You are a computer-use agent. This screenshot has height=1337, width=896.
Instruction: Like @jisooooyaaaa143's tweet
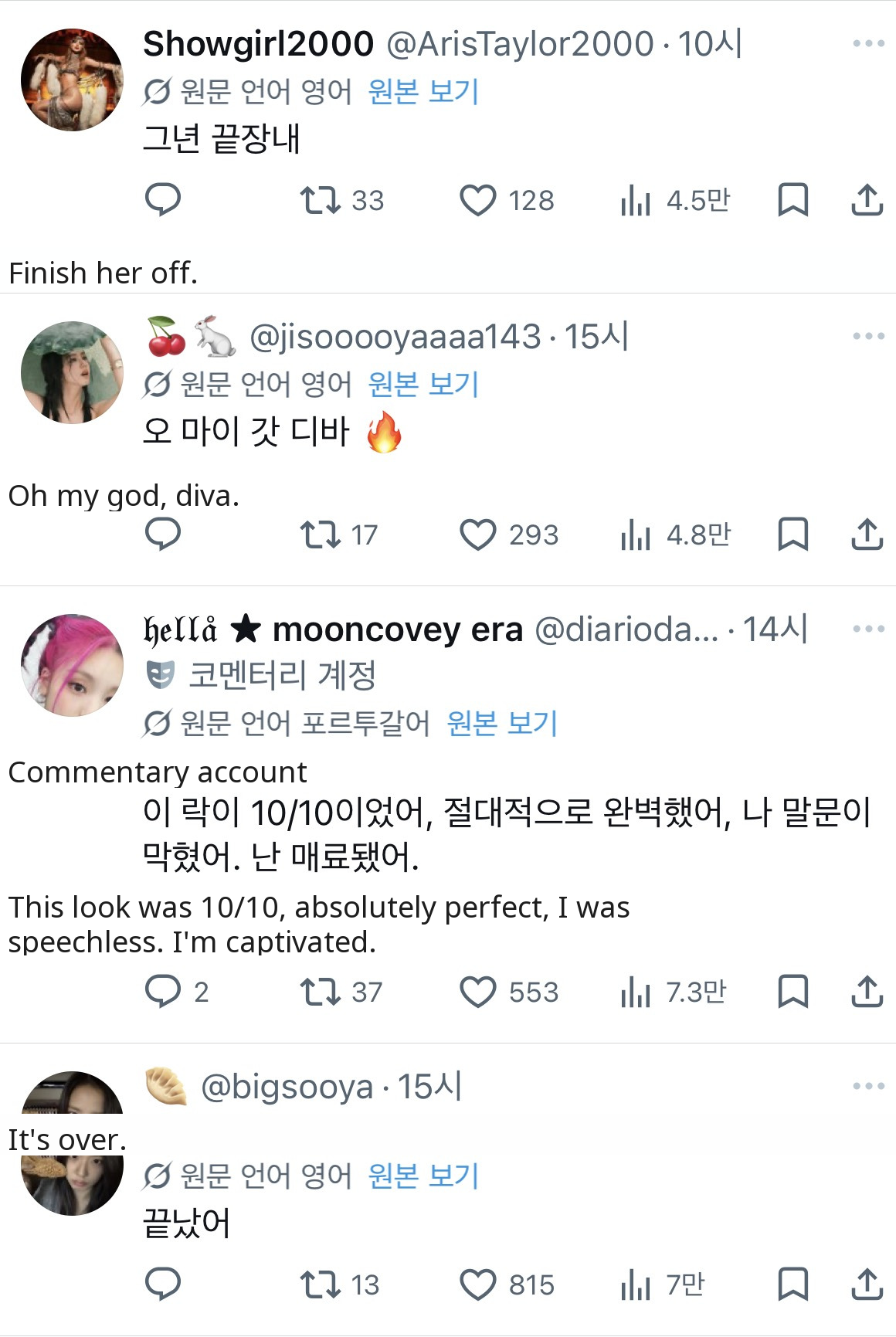(x=478, y=534)
